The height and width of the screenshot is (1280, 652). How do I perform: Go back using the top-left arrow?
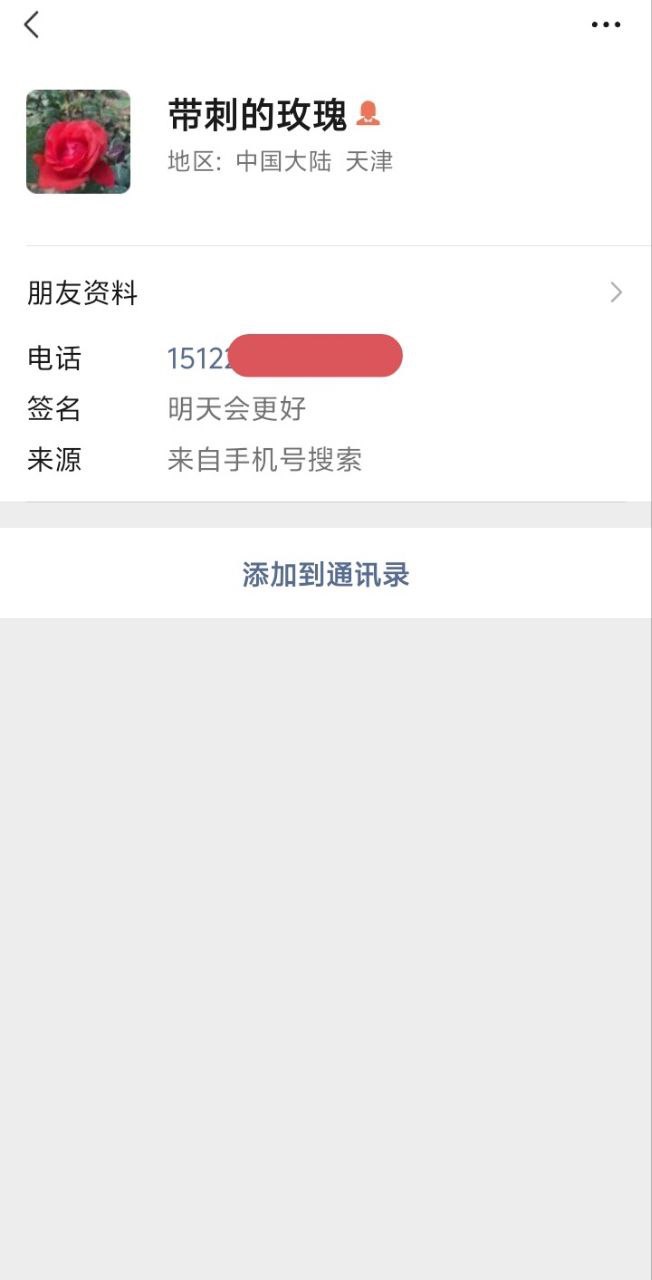point(32,25)
